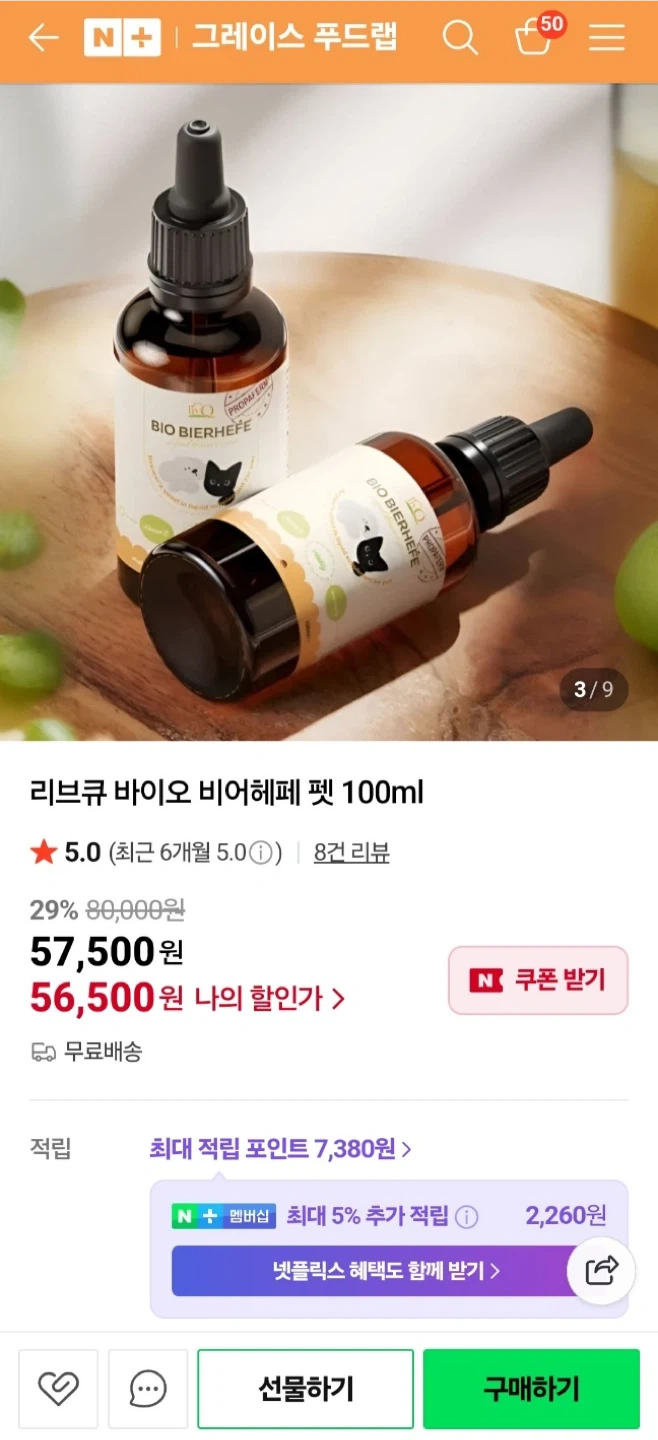Open 나의 할인가 discount details

coord(270,998)
